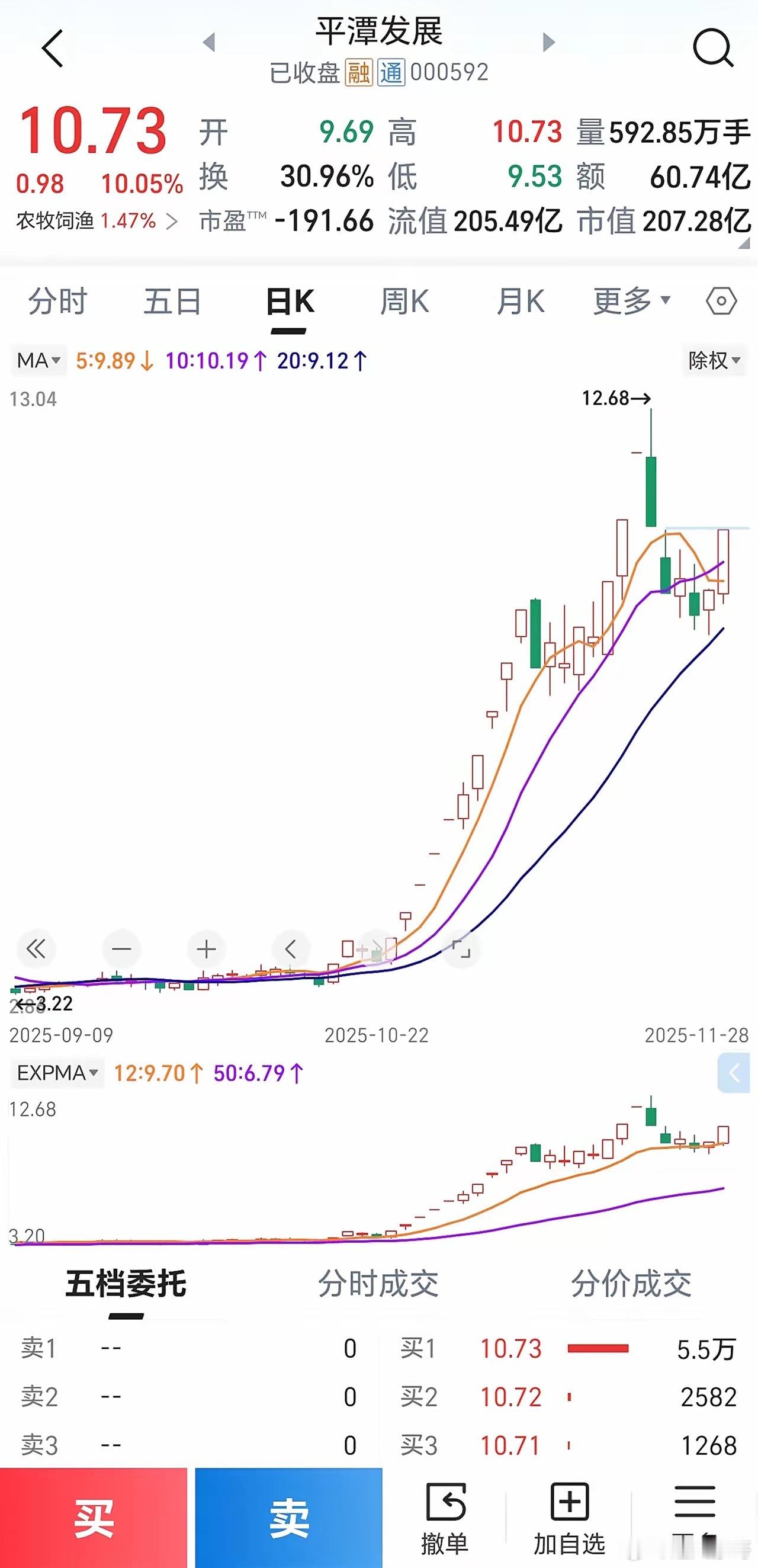Image resolution: width=758 pixels, height=1568 pixels.
Task: Open the EXPMA indicator dropdown
Action: (x=57, y=1073)
